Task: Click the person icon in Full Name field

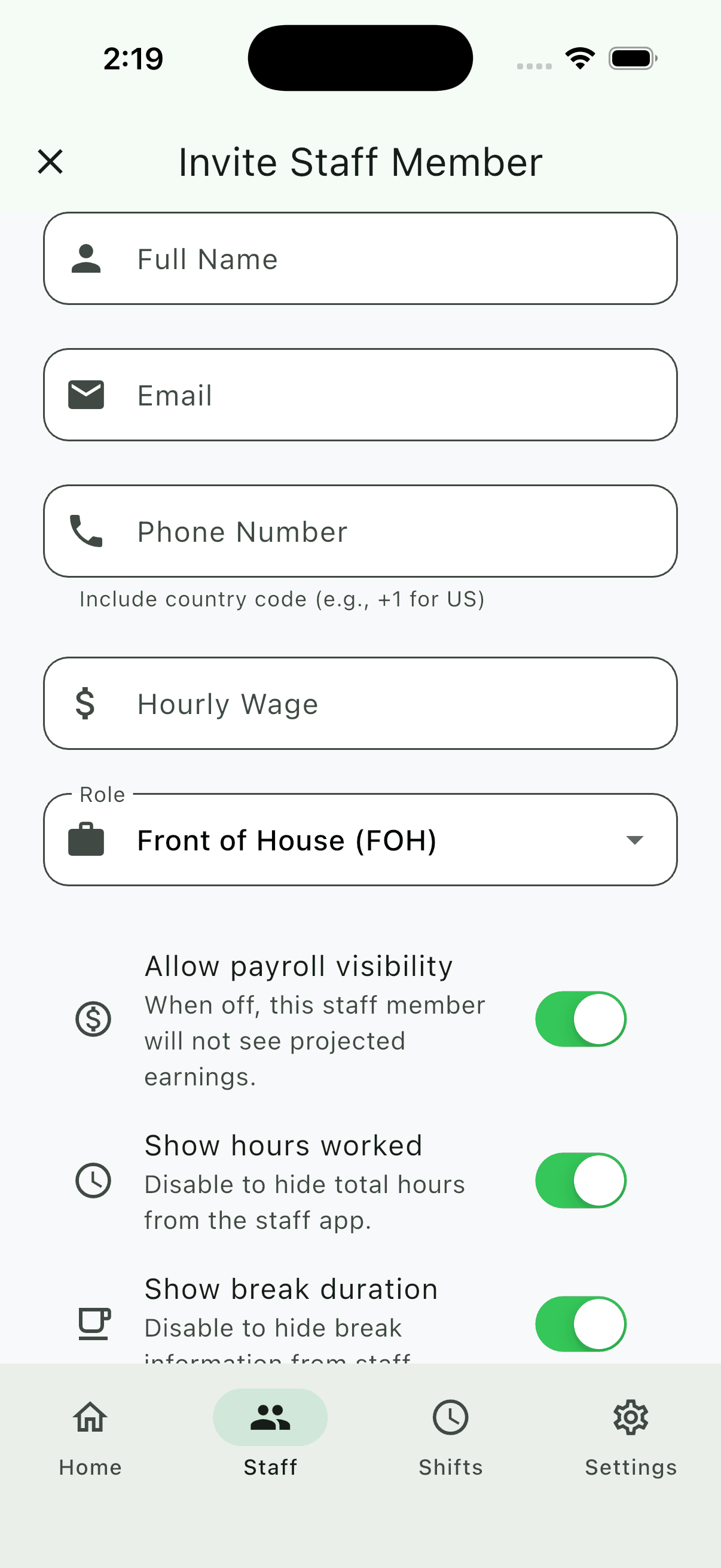Action: coord(85,258)
